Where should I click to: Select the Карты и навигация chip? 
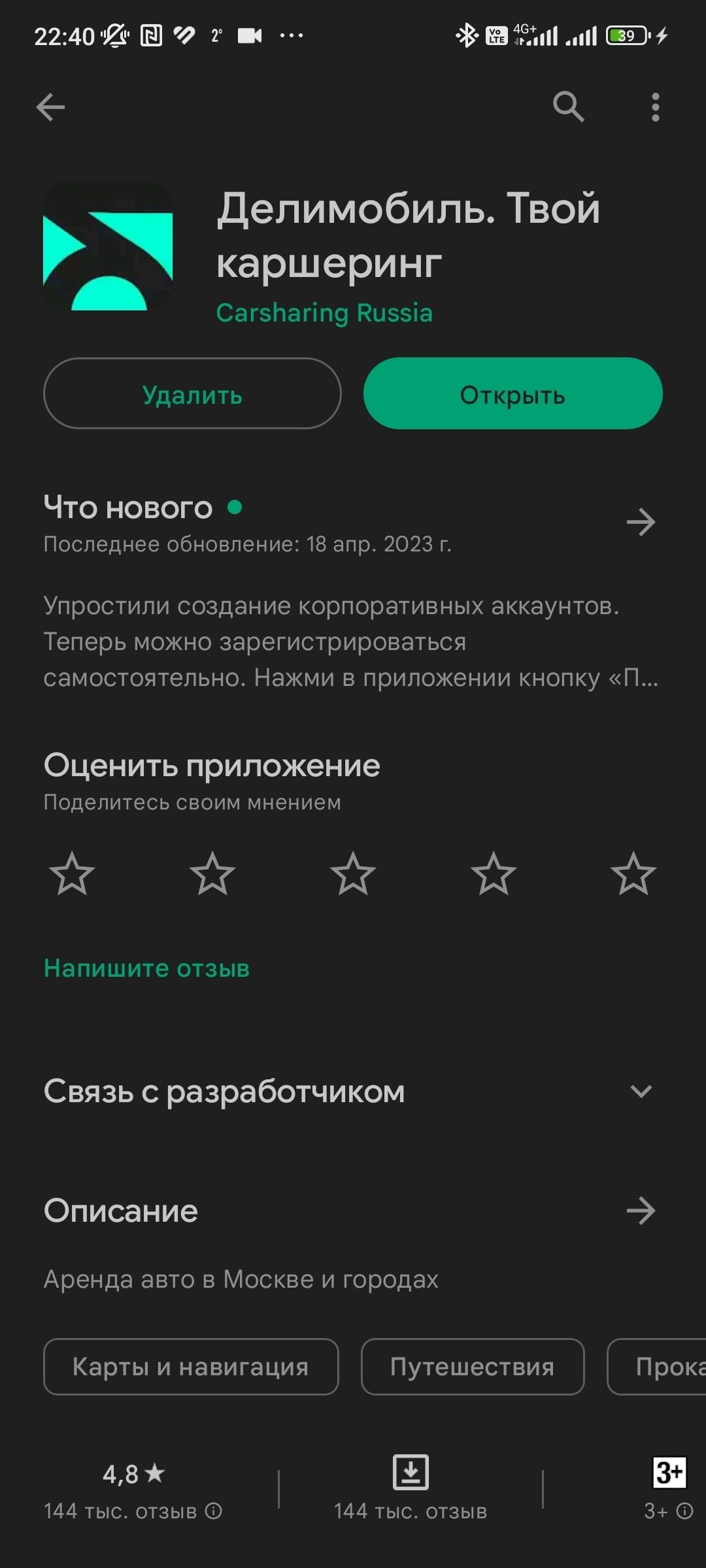point(191,1367)
